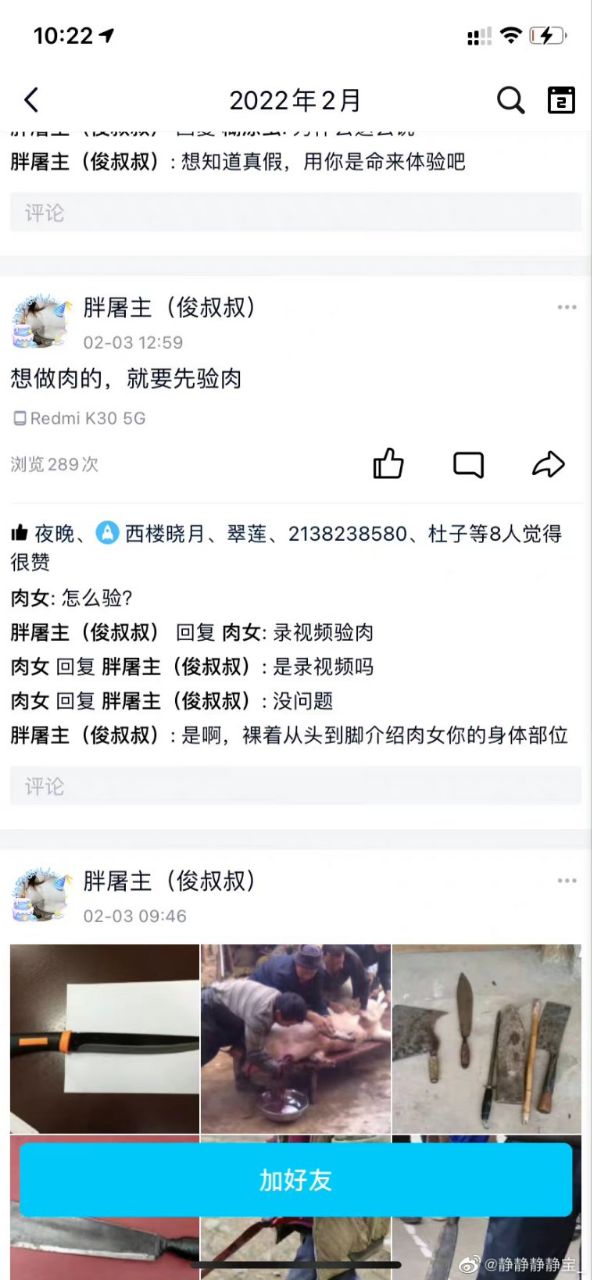This screenshot has height=1280, width=592.
Task: Comment on the 12:59 post via bubble icon
Action: pyautogui.click(x=468, y=464)
